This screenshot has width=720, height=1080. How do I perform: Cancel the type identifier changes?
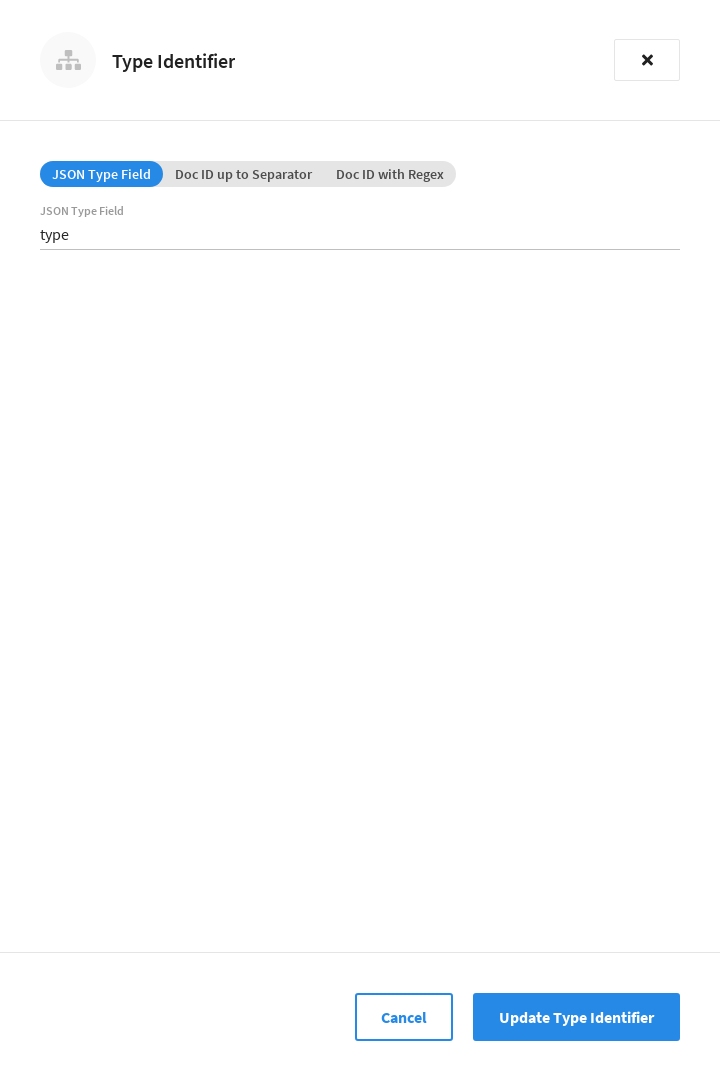point(404,1017)
